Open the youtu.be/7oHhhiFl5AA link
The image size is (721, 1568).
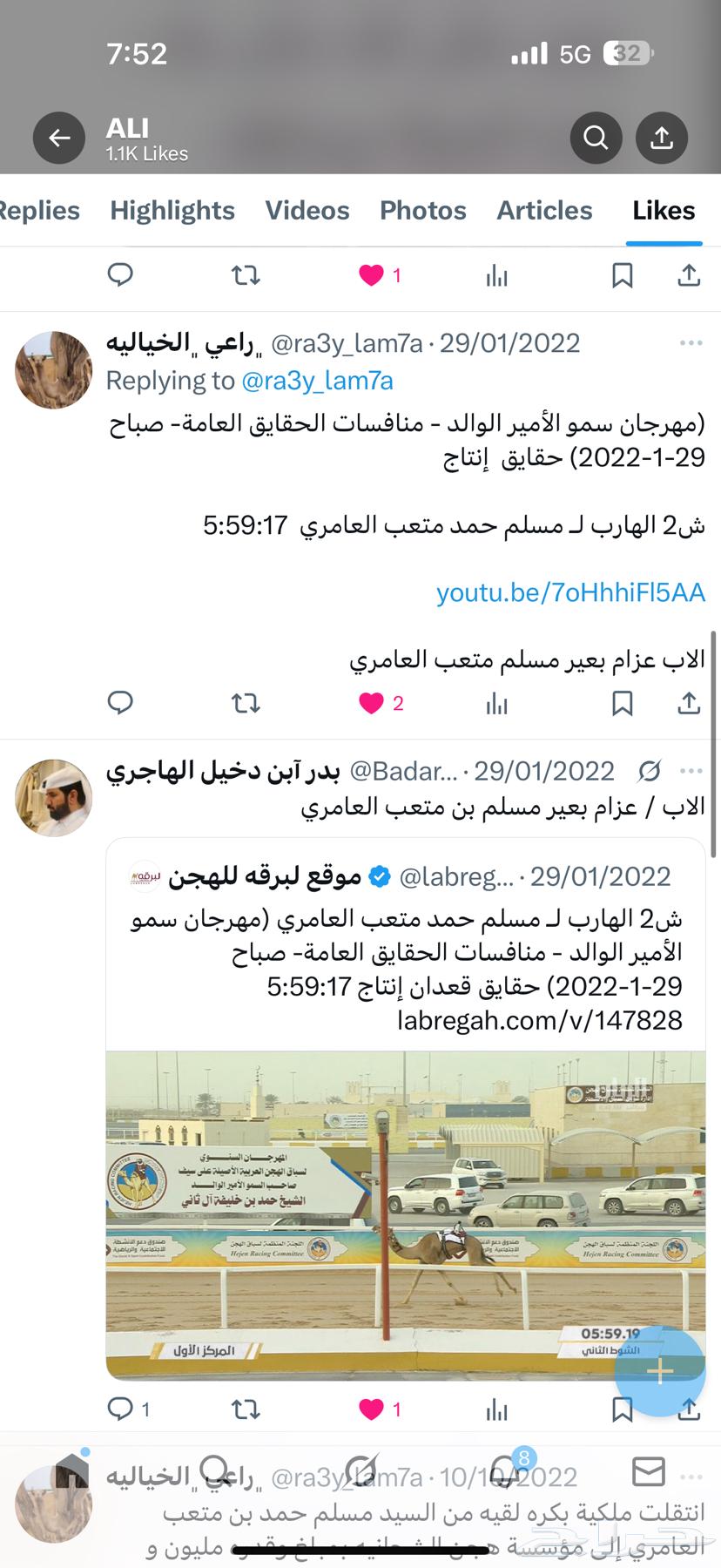[x=570, y=592]
